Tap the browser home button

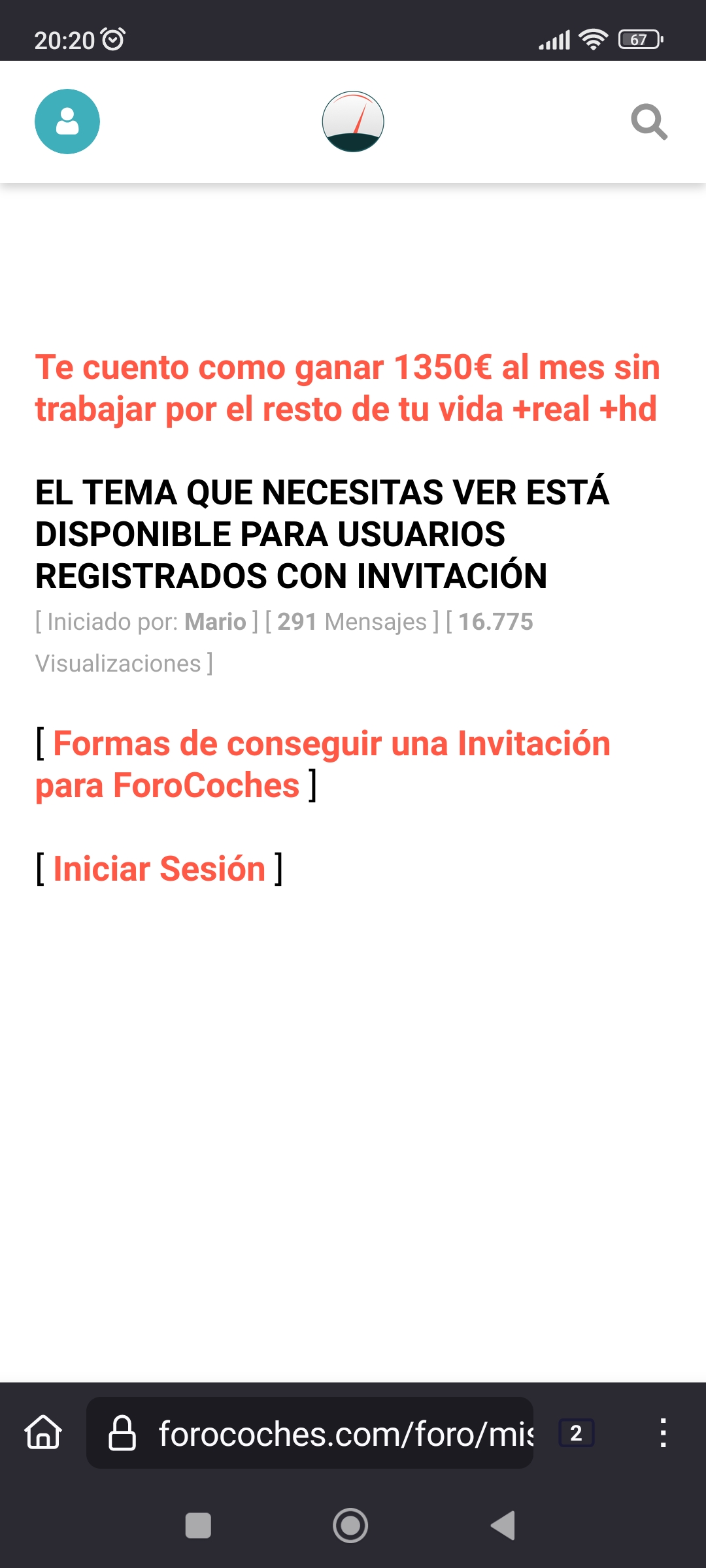(x=43, y=1433)
